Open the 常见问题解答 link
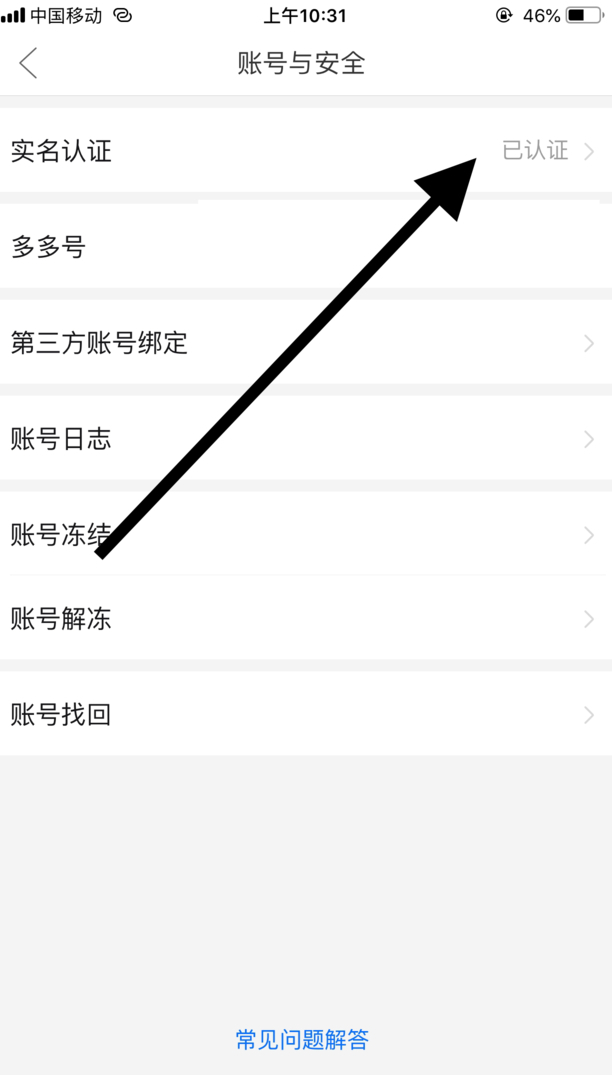612x1075 pixels. [302, 1039]
